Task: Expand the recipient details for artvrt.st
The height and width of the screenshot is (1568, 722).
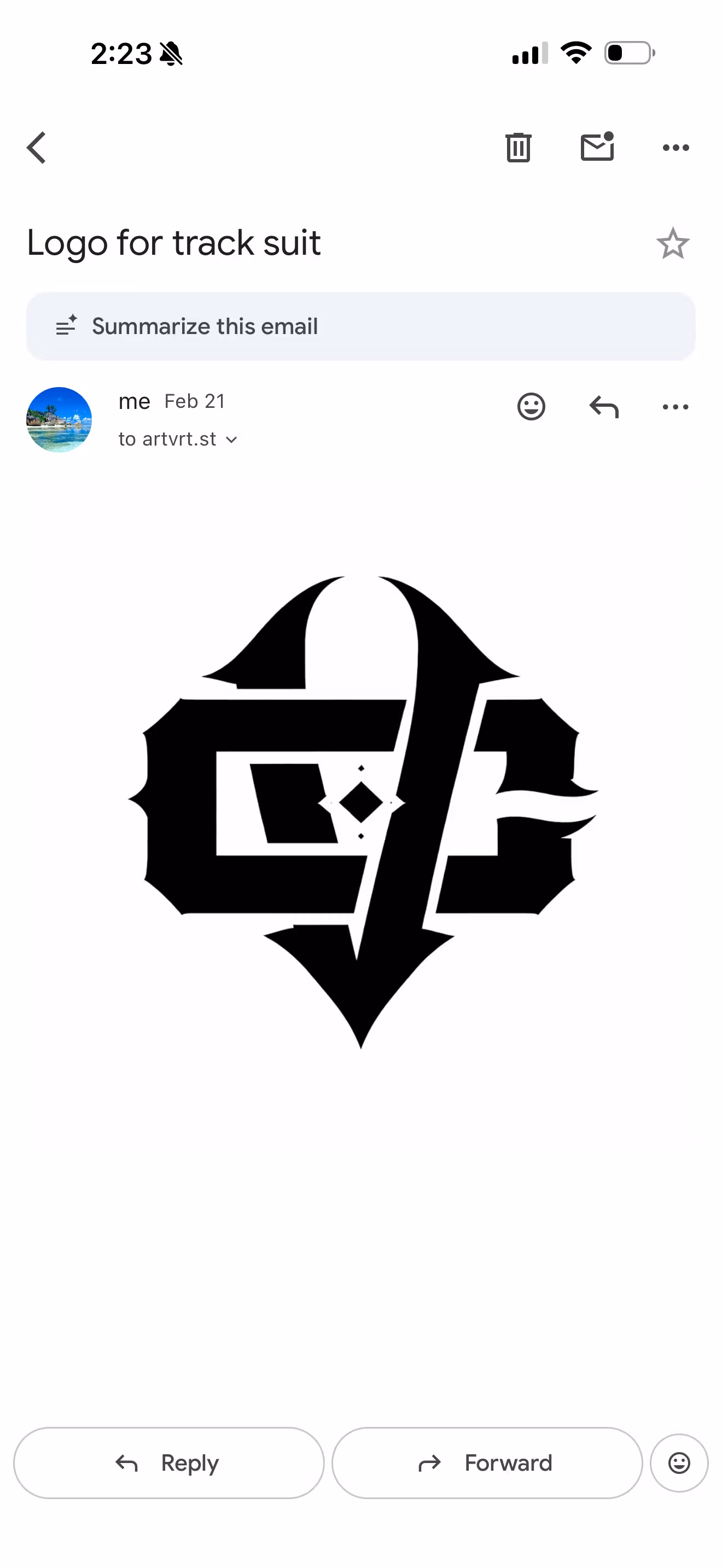Action: click(x=231, y=439)
